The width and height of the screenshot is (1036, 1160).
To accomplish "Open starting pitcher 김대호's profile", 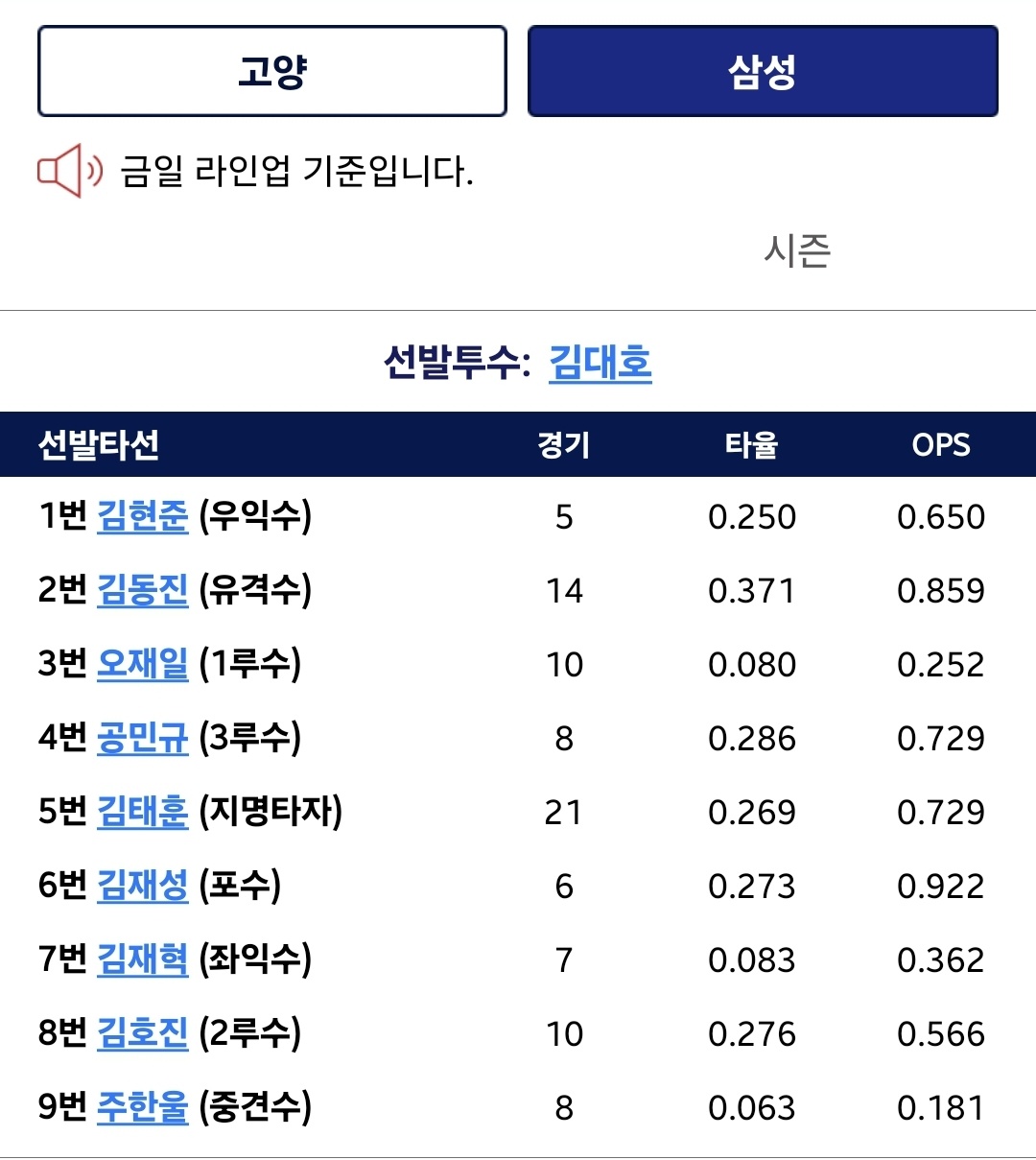I will click(x=600, y=363).
